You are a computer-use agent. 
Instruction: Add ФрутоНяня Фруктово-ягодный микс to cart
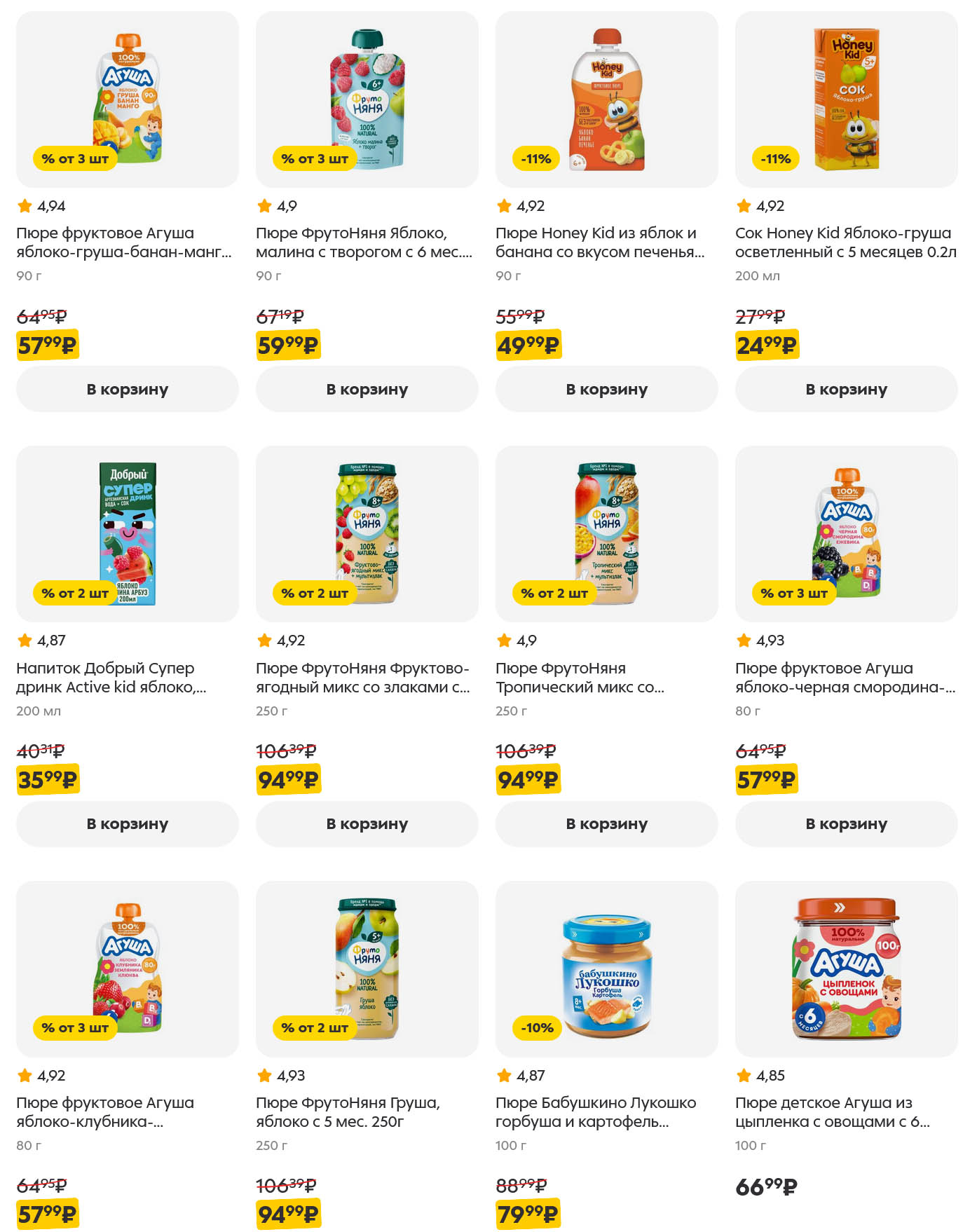(367, 823)
